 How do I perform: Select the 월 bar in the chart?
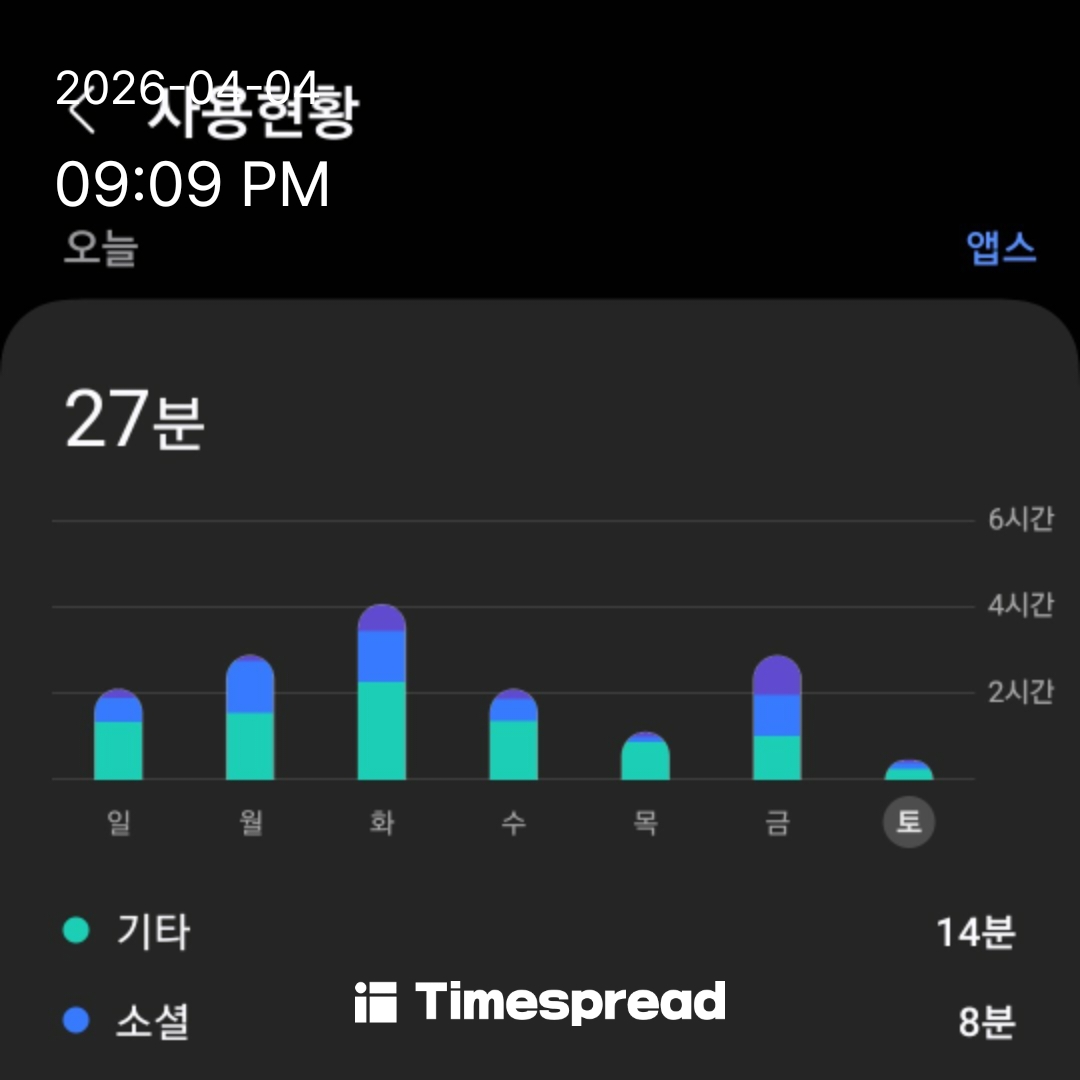click(250, 718)
